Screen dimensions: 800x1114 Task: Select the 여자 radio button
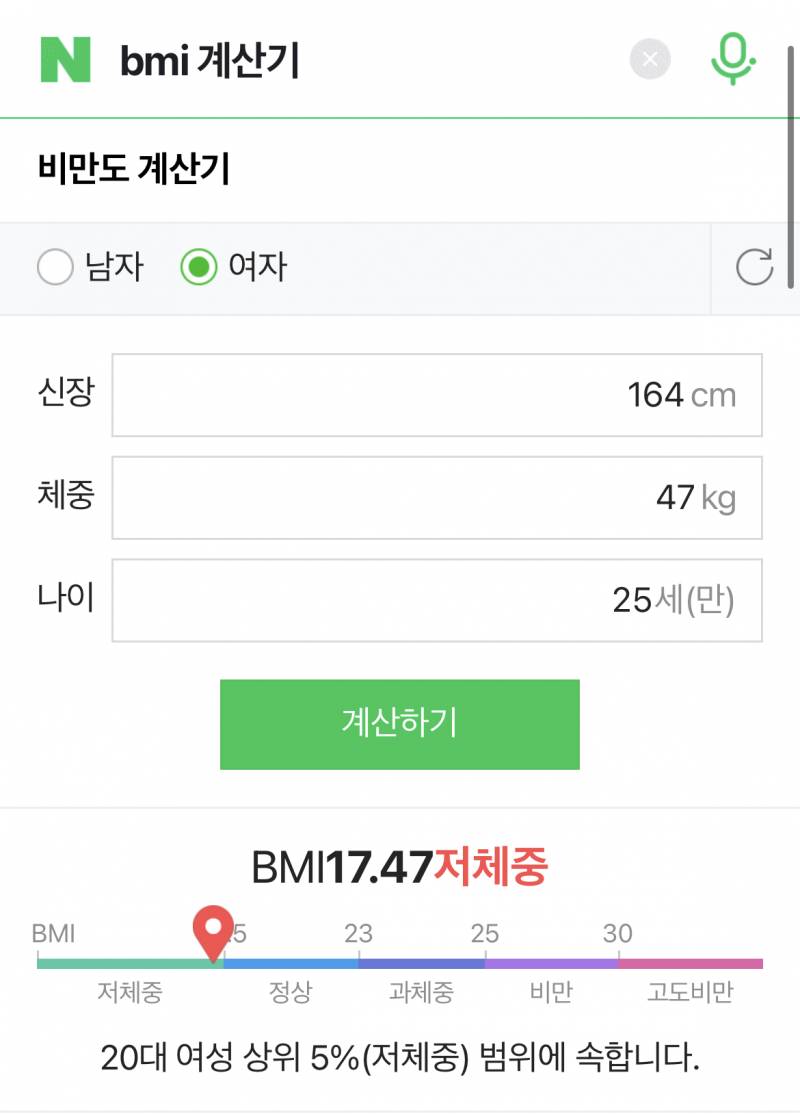199,267
